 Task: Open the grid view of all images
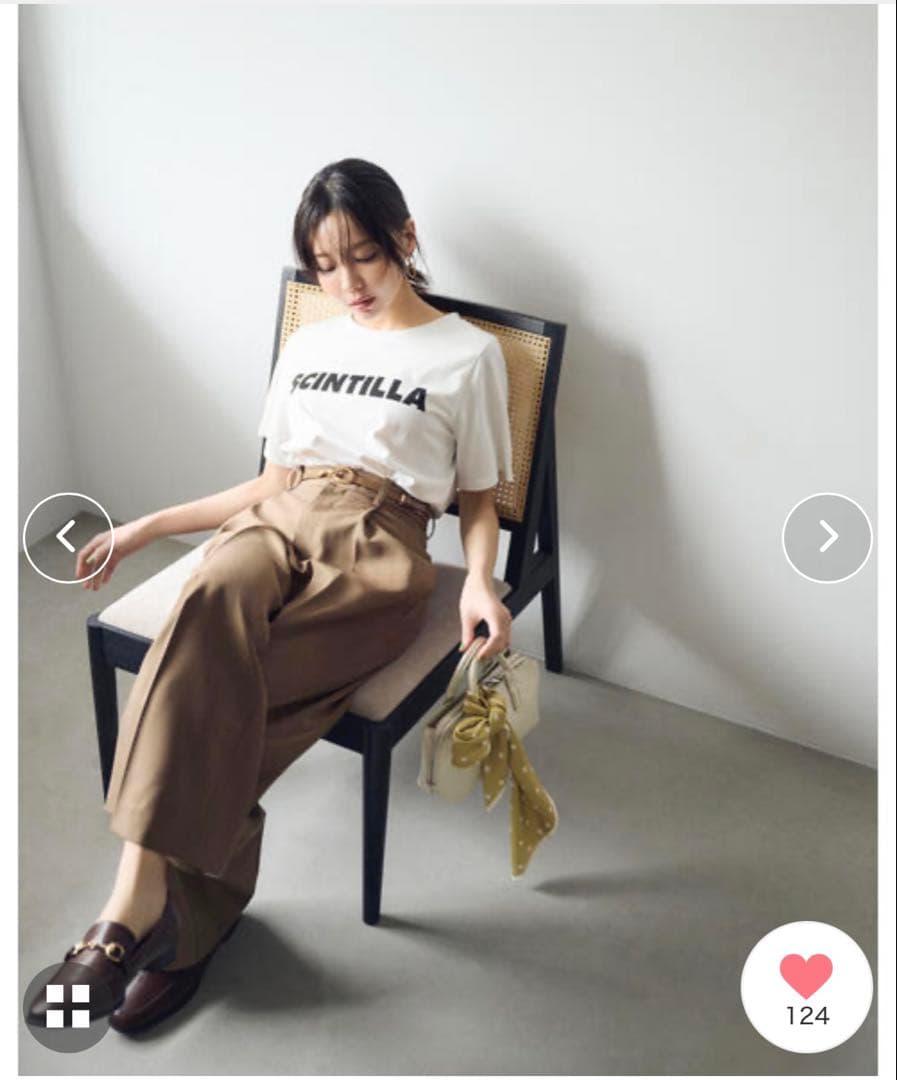coord(67,1006)
